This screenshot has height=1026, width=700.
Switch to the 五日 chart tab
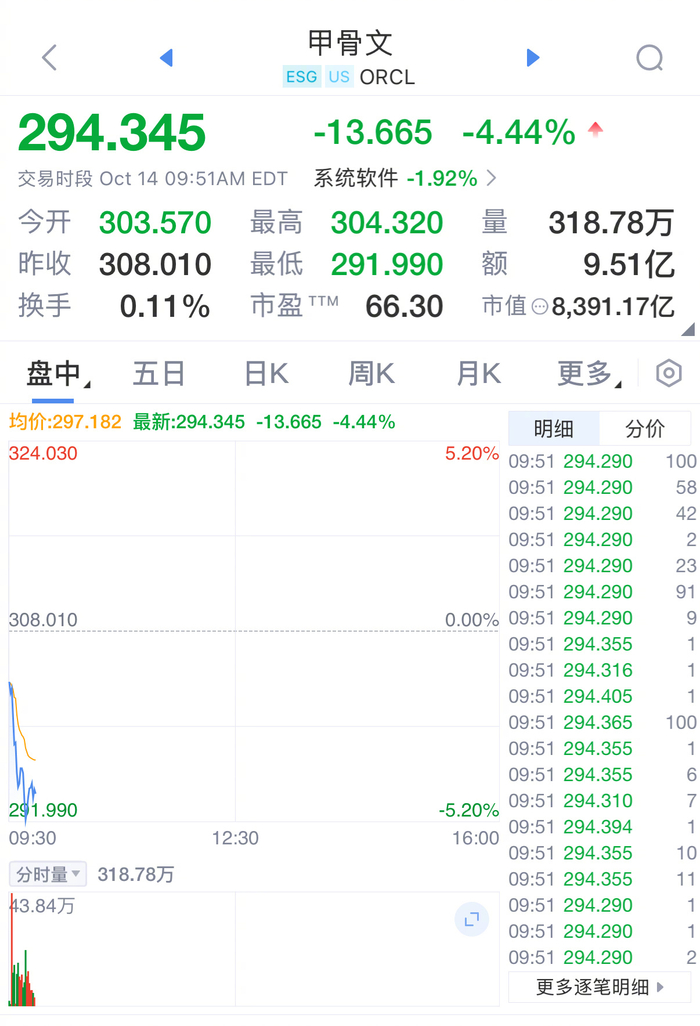click(x=159, y=374)
